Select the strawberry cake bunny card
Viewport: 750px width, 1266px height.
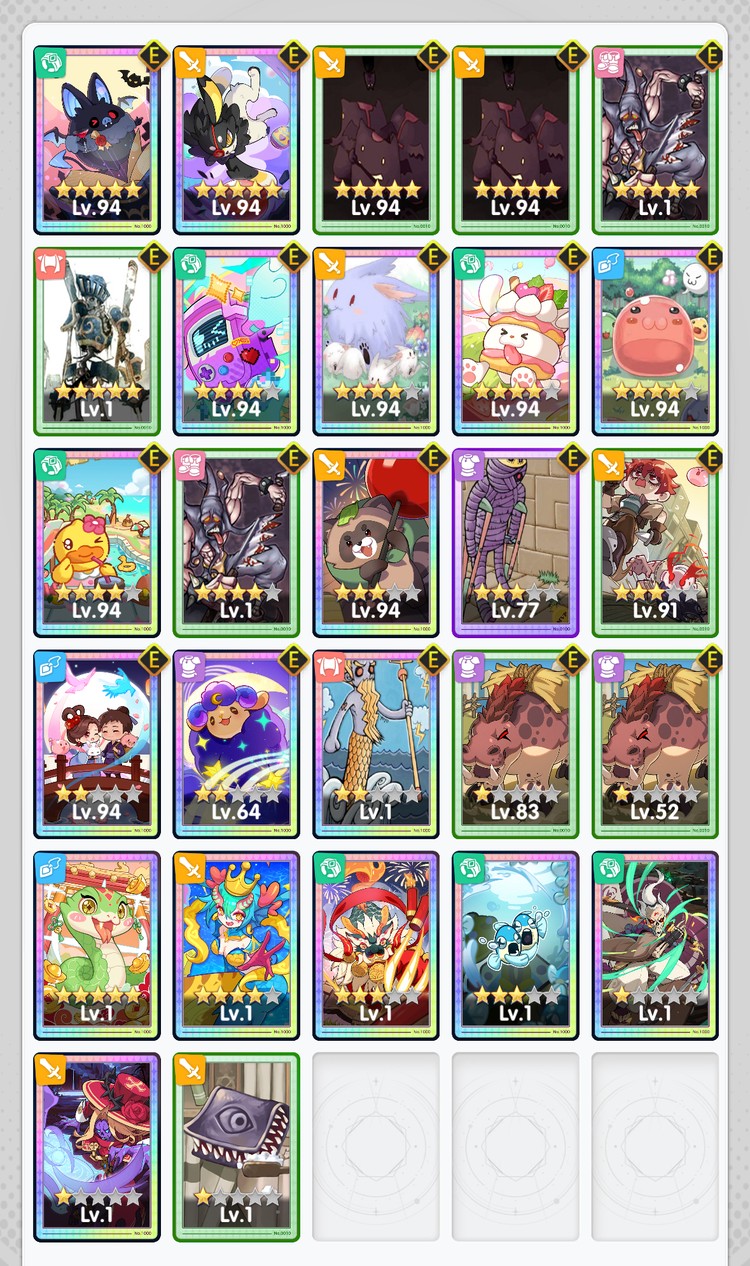click(x=515, y=341)
